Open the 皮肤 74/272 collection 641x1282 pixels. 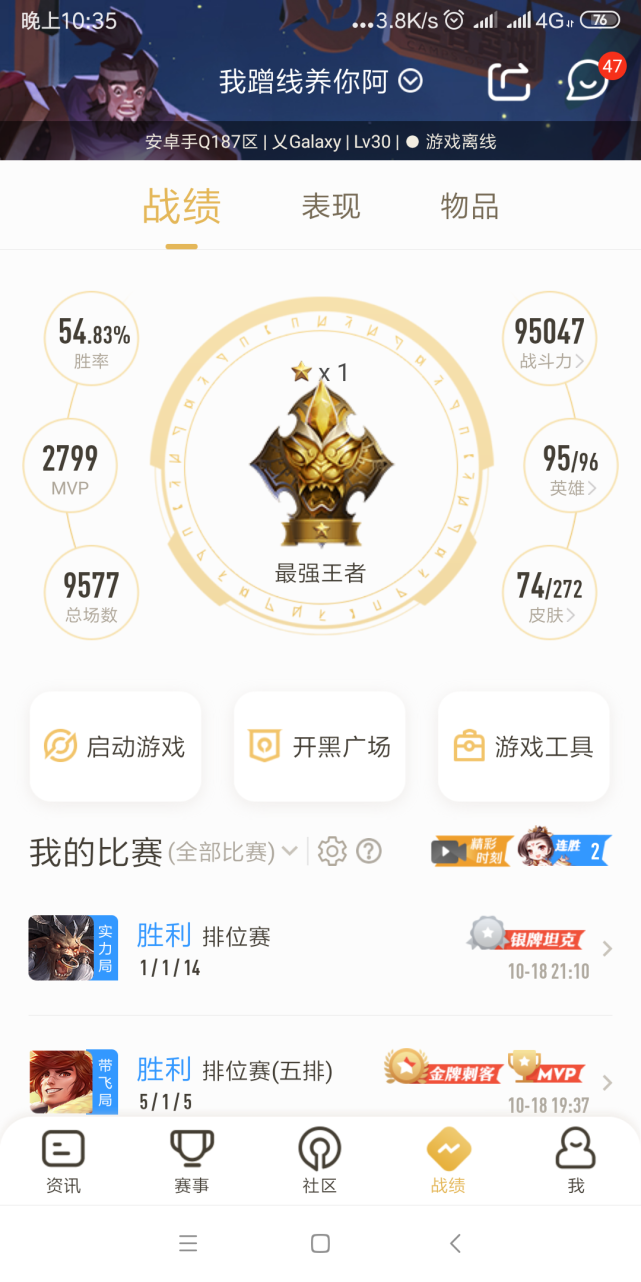549,597
